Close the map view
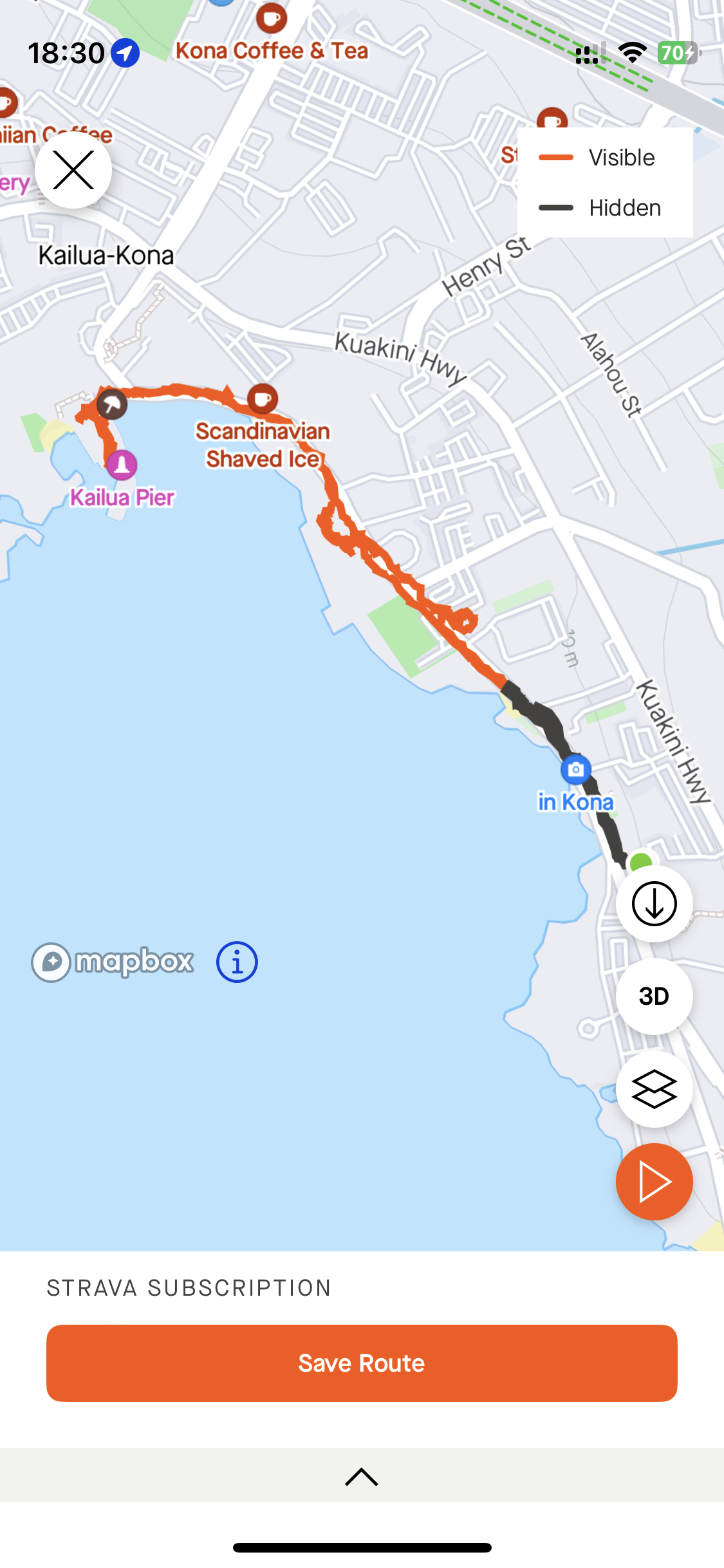The height and width of the screenshot is (1568, 724). coord(73,170)
